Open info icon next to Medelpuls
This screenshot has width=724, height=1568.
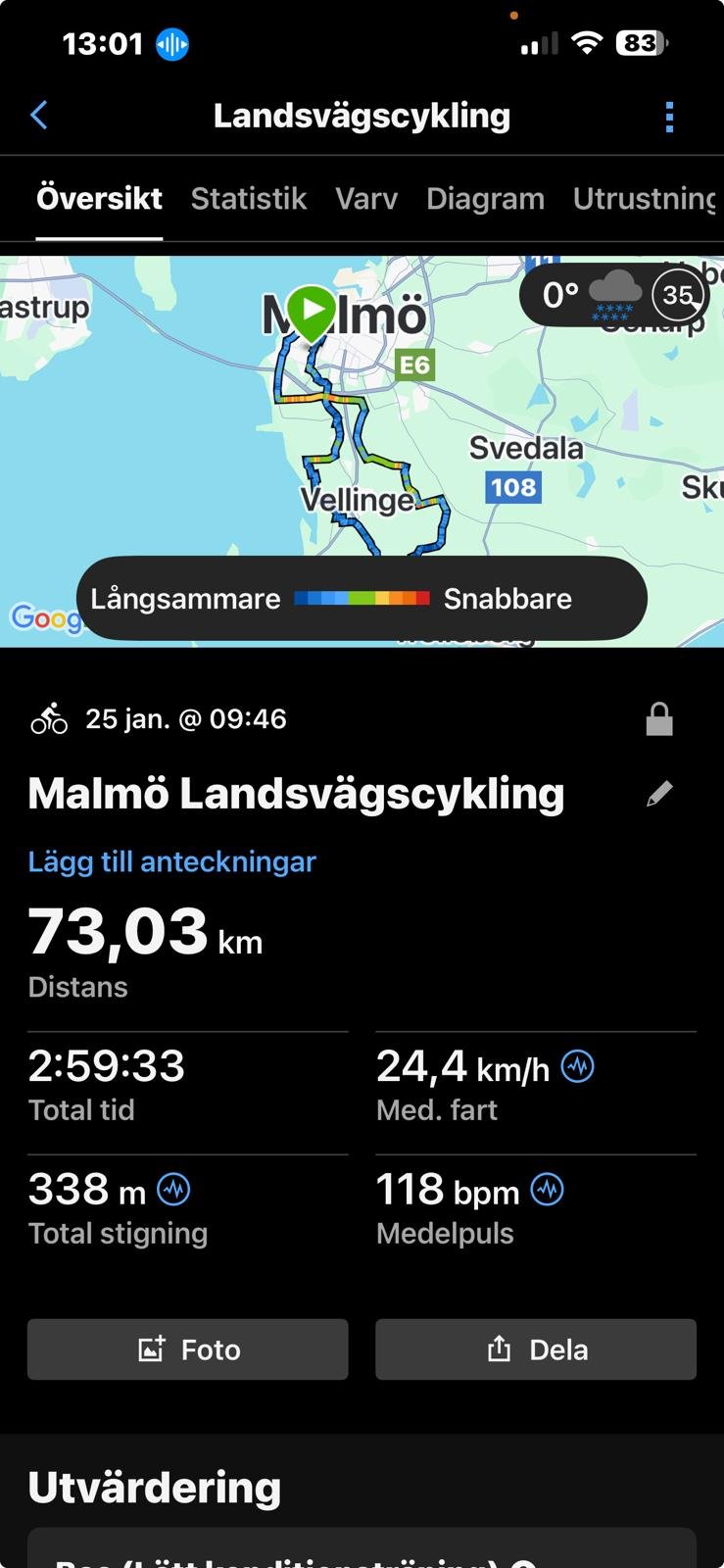click(x=547, y=1190)
